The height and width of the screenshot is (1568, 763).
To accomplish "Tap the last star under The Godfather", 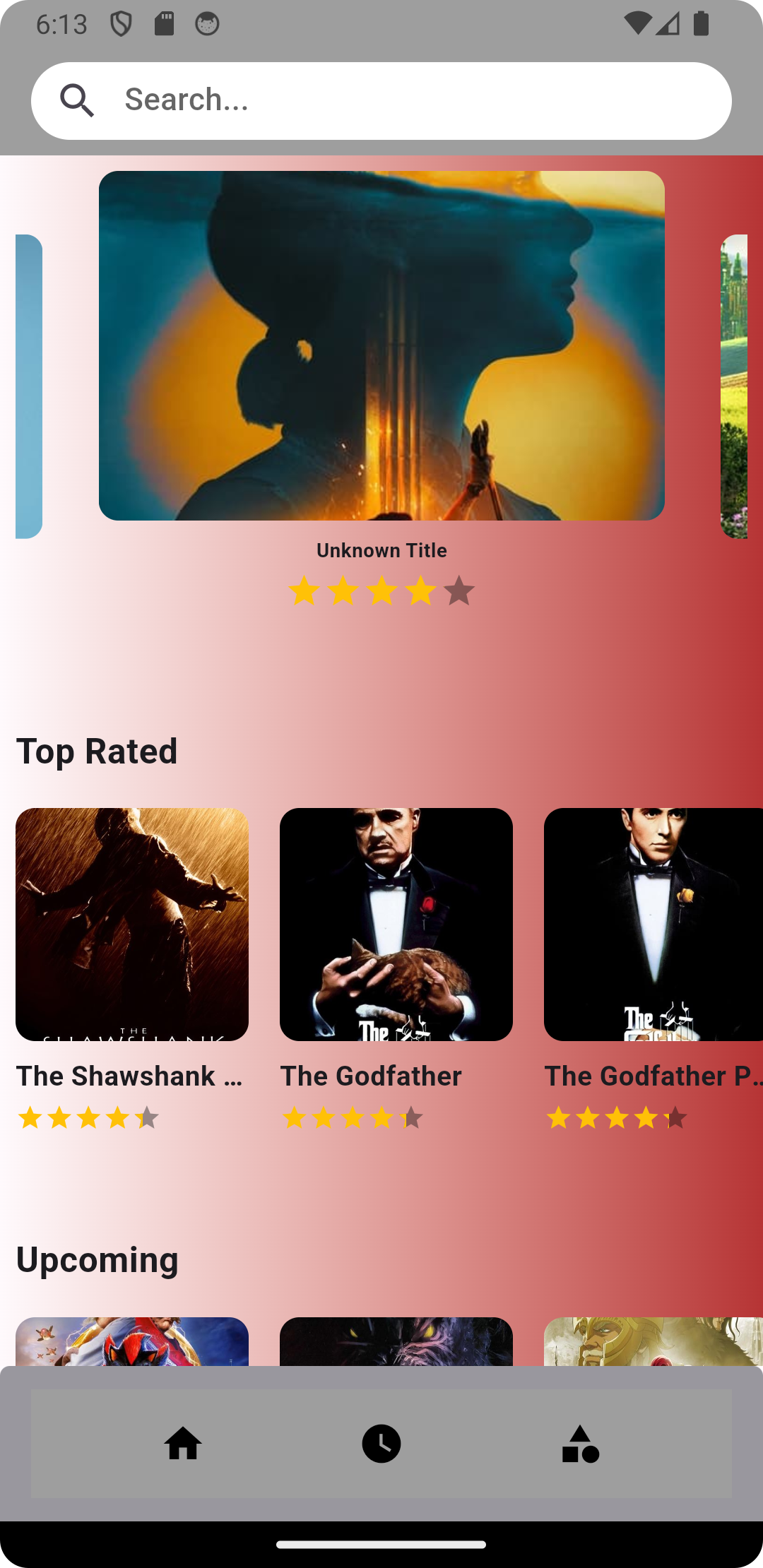I will point(412,1117).
